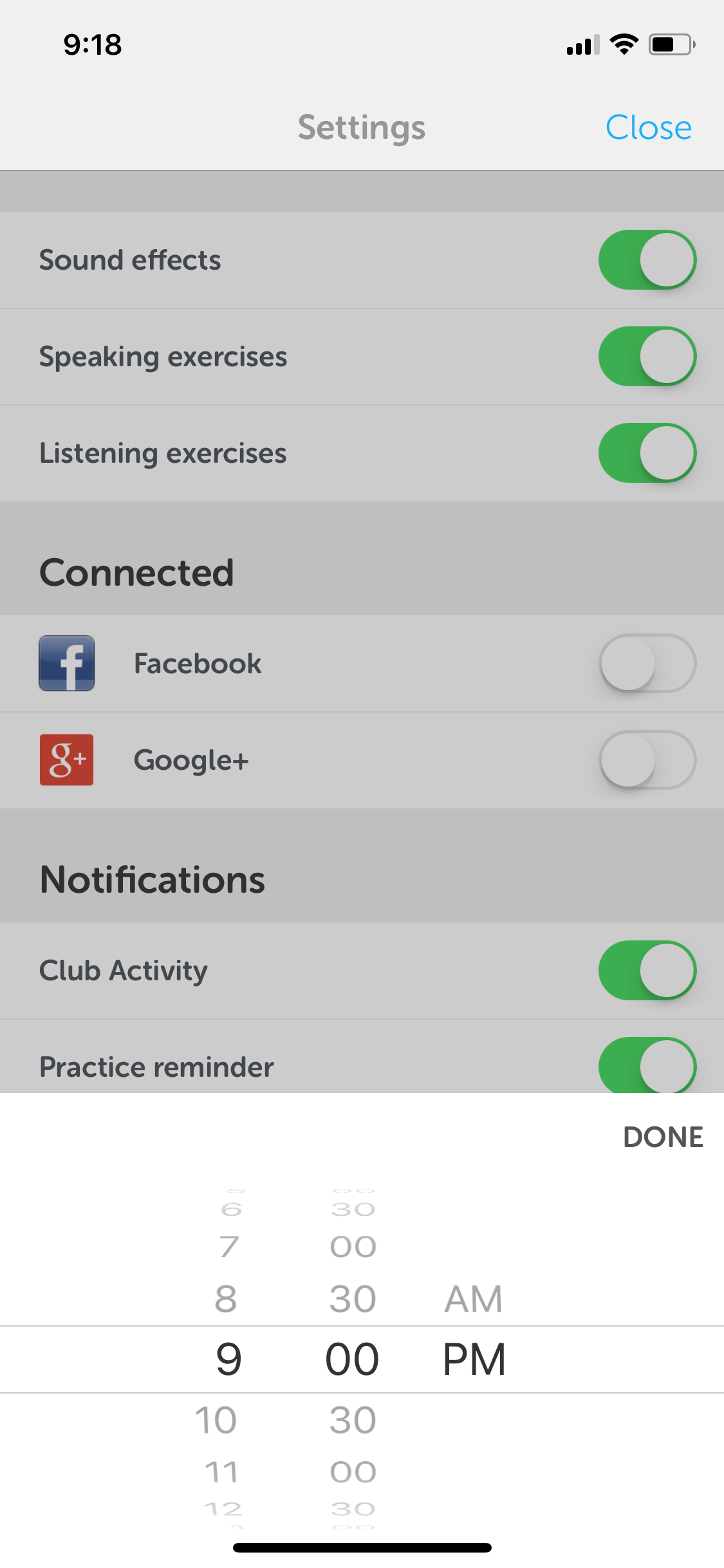This screenshot has width=724, height=1568.
Task: Select AM in the time picker
Action: [x=474, y=1299]
